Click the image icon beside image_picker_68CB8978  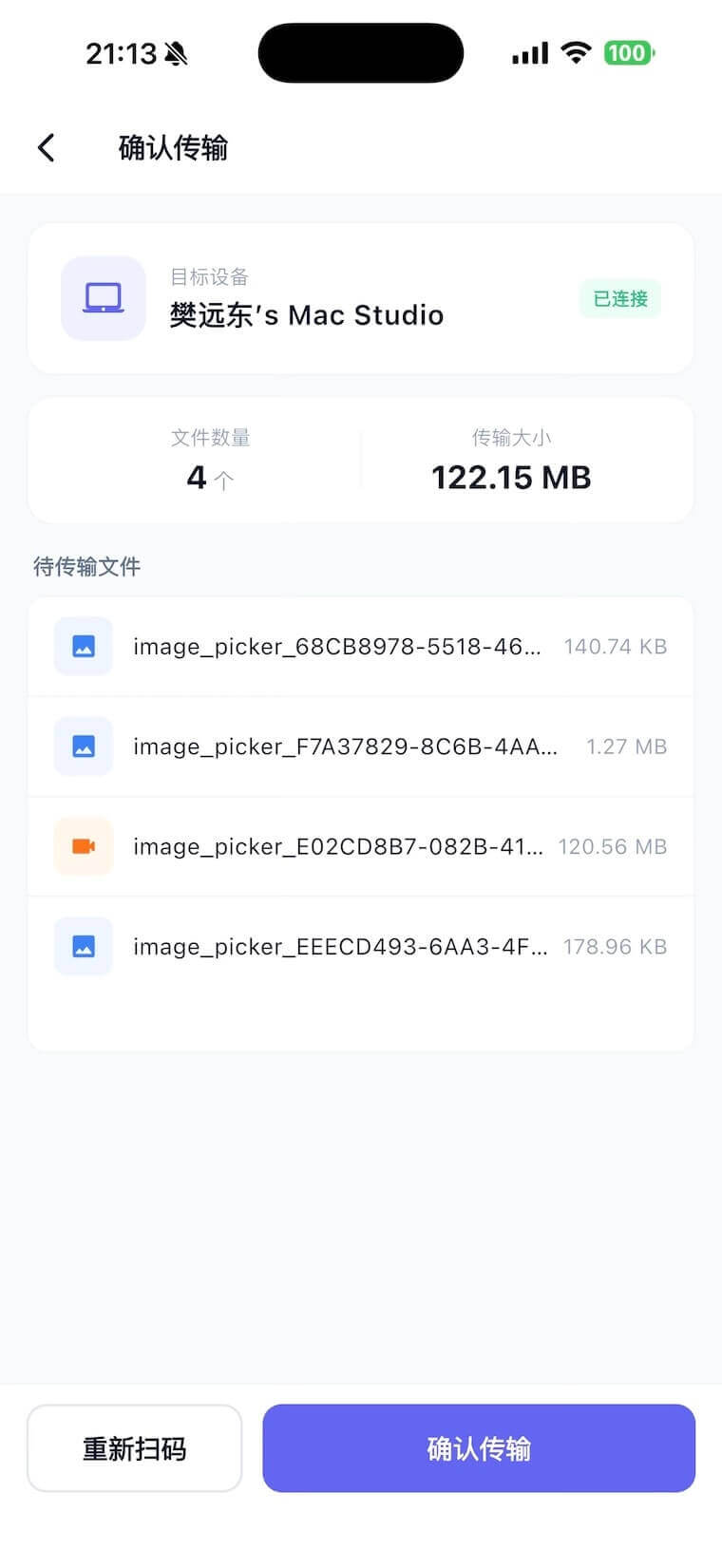point(84,647)
